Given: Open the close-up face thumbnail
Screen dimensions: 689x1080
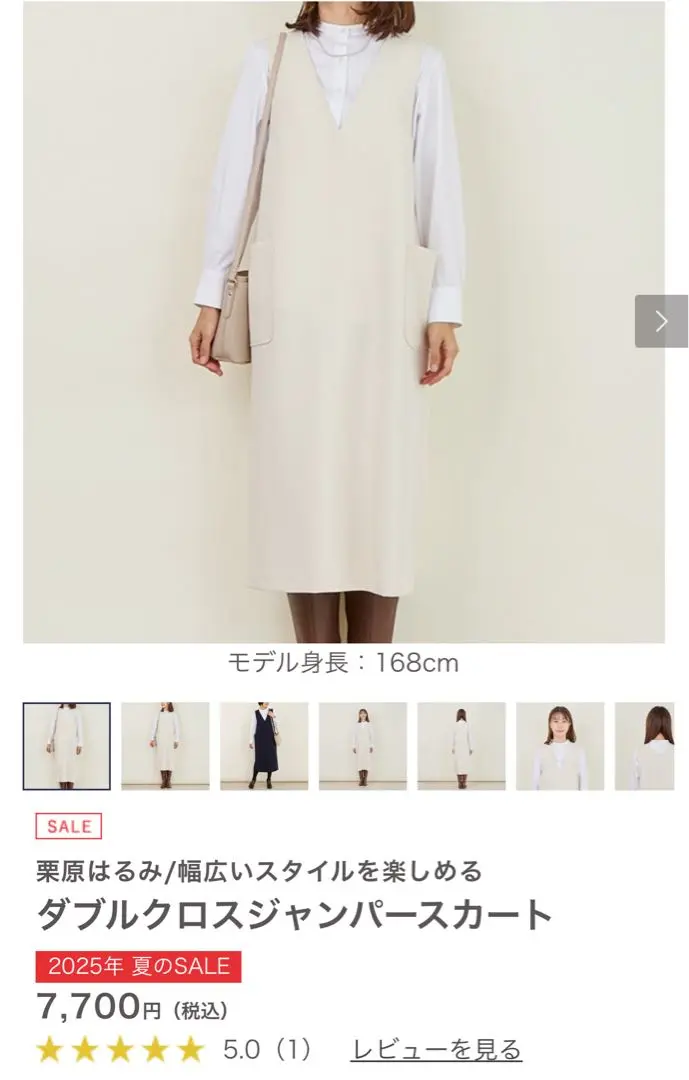Looking at the screenshot, I should pos(560,746).
